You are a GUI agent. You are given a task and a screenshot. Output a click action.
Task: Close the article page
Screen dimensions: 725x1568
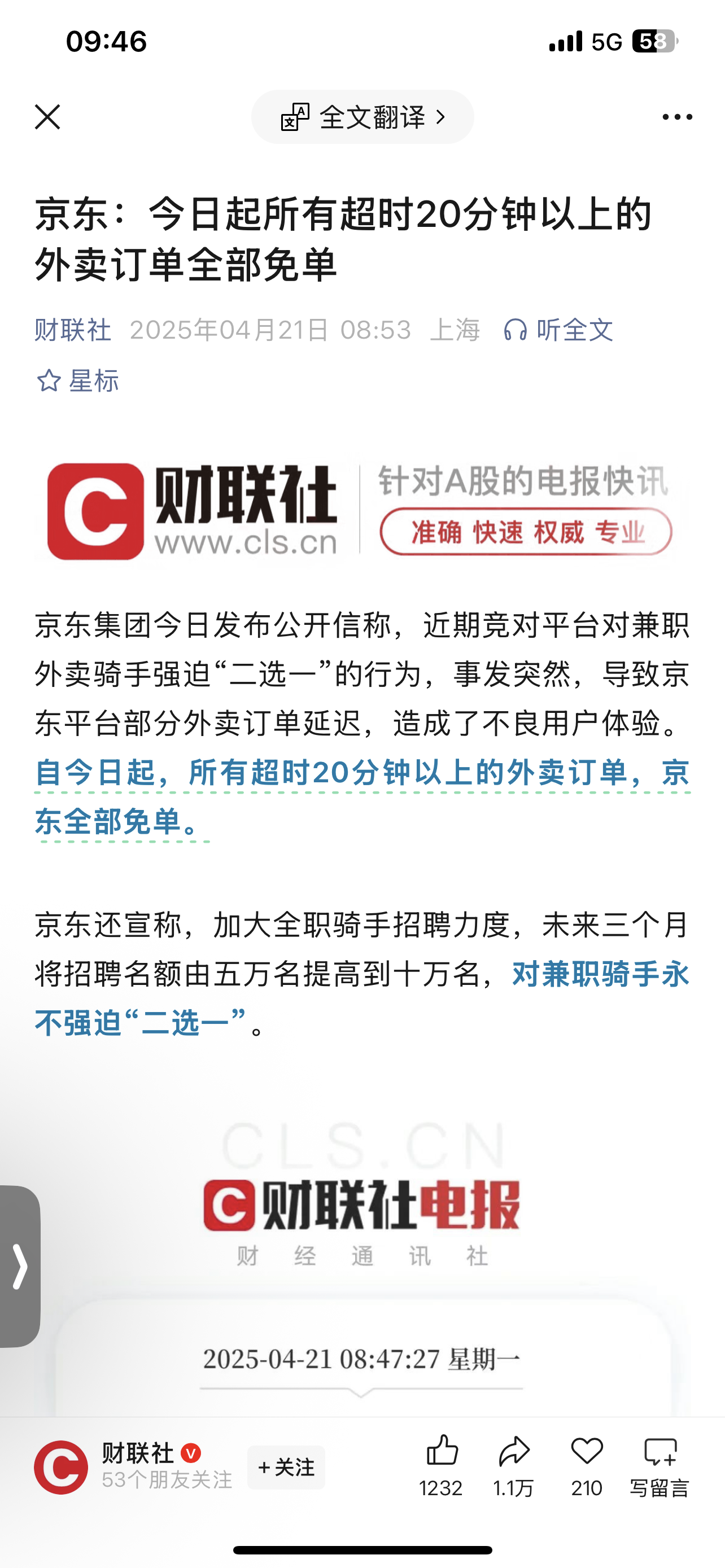pyautogui.click(x=47, y=117)
